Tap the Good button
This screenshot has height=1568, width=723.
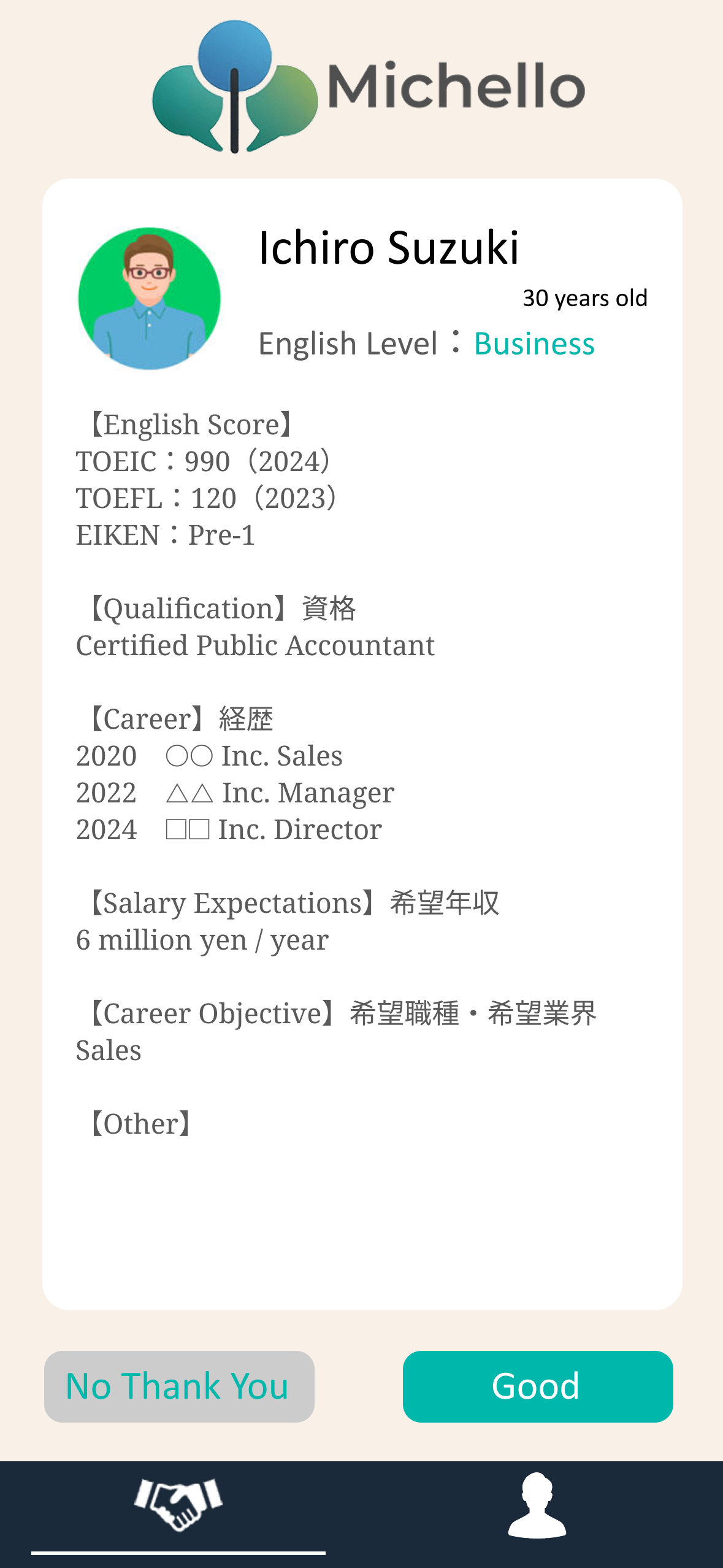point(537,1386)
